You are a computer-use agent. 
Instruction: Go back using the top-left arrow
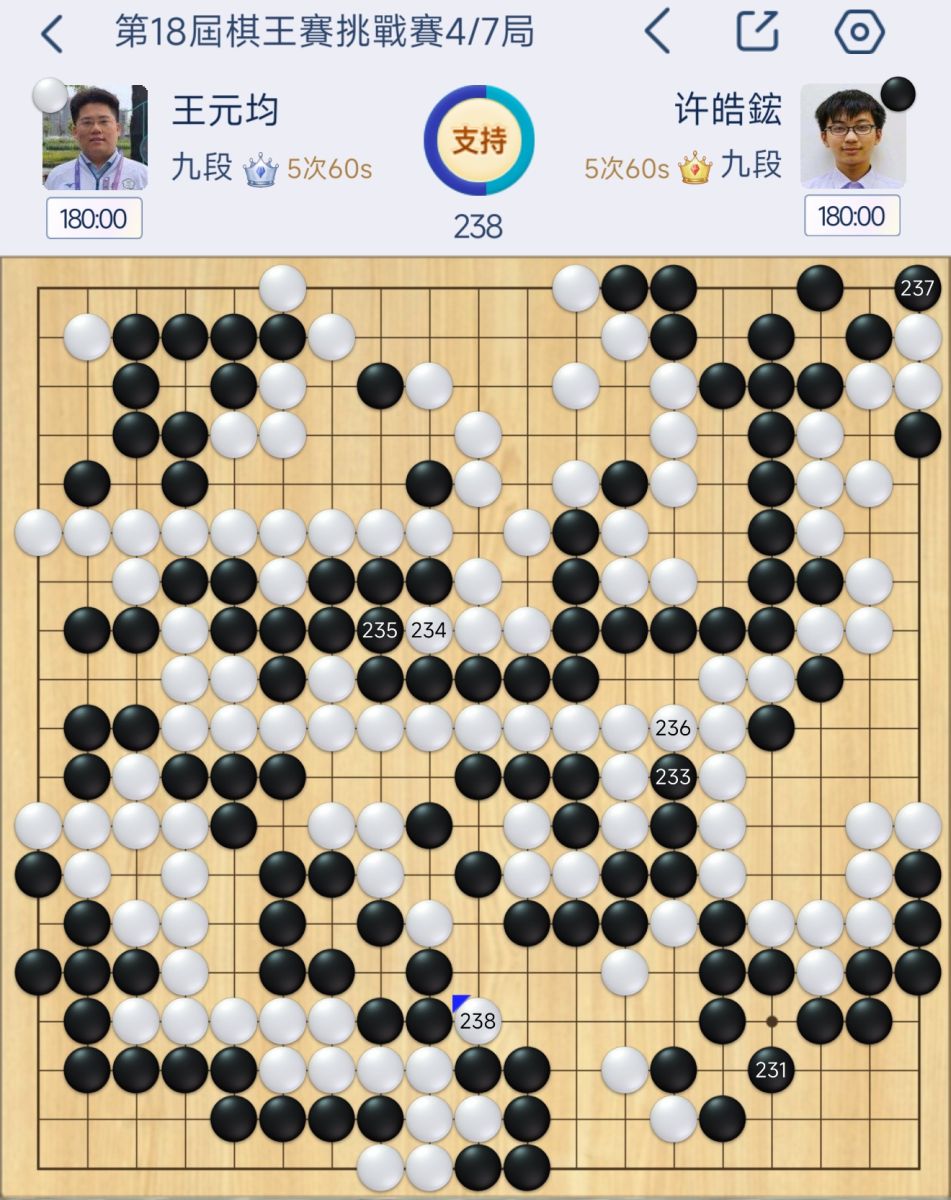52,34
